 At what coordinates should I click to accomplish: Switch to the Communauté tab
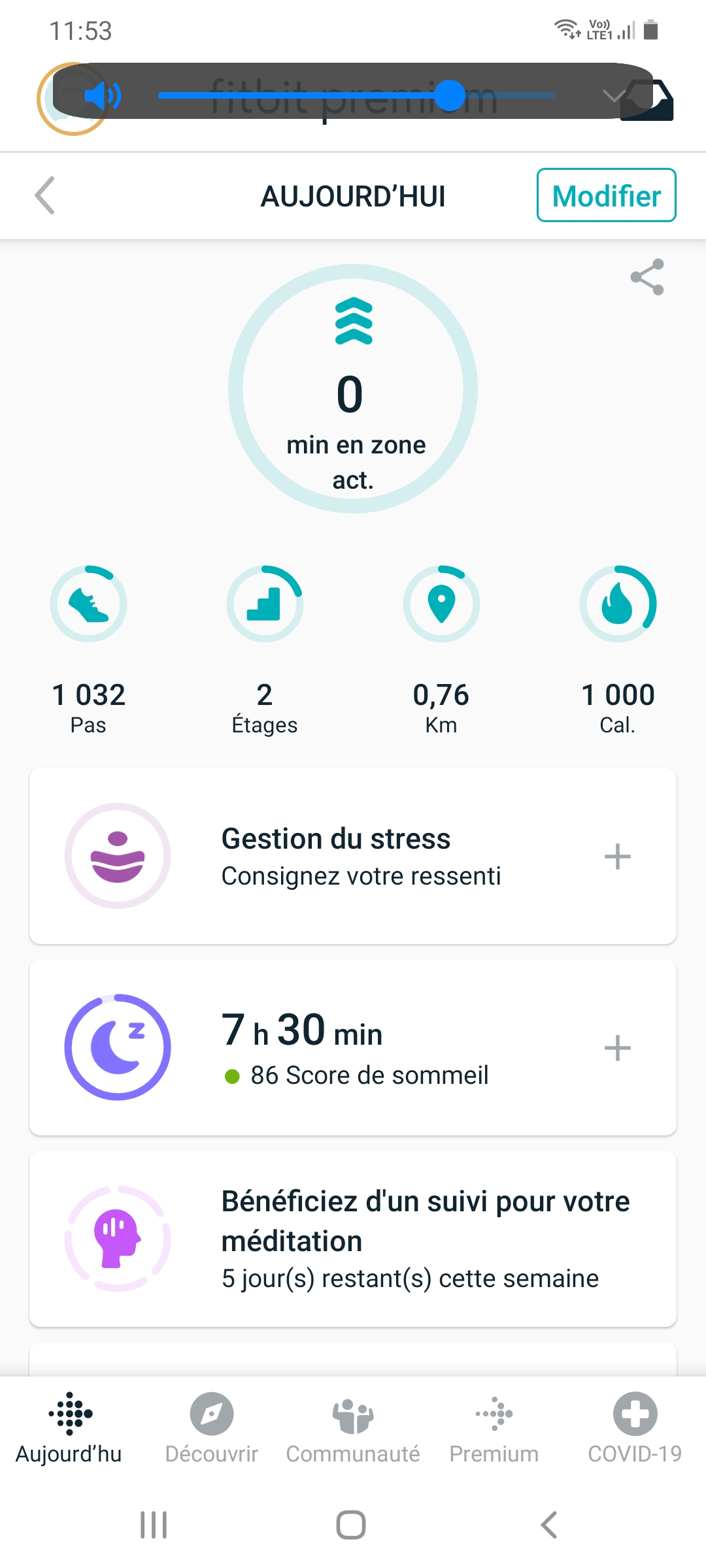tap(353, 1428)
